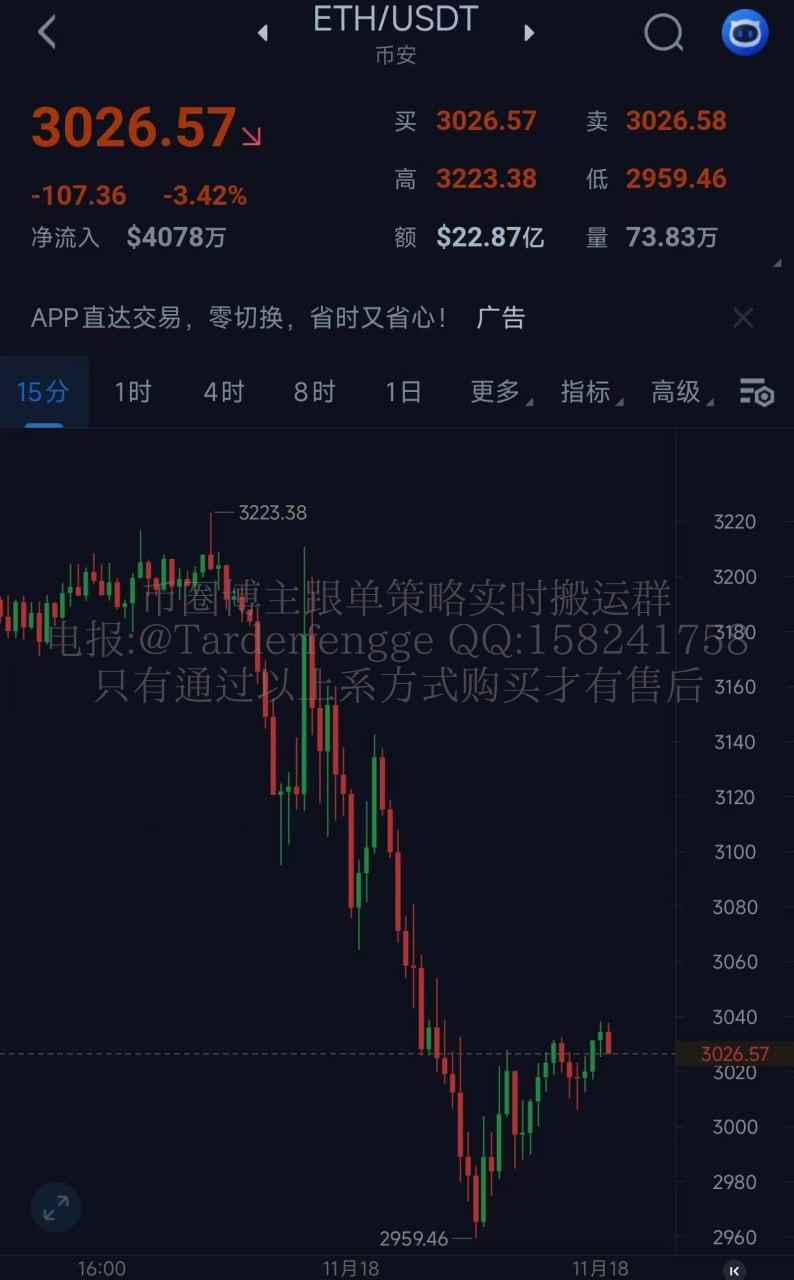
Task: Open the 高级 advanced dropdown
Action: coord(679,391)
